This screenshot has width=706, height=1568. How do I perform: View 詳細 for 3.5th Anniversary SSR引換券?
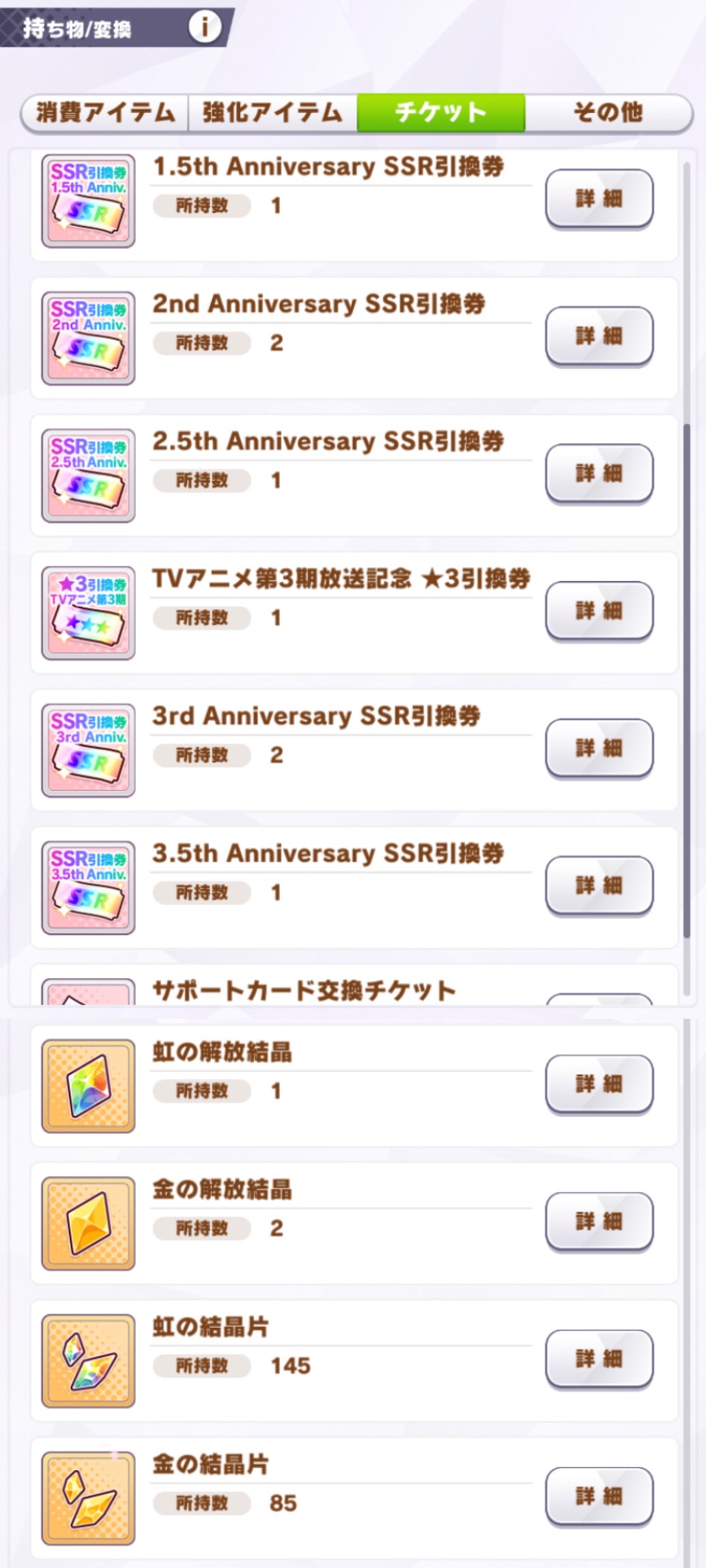point(599,886)
